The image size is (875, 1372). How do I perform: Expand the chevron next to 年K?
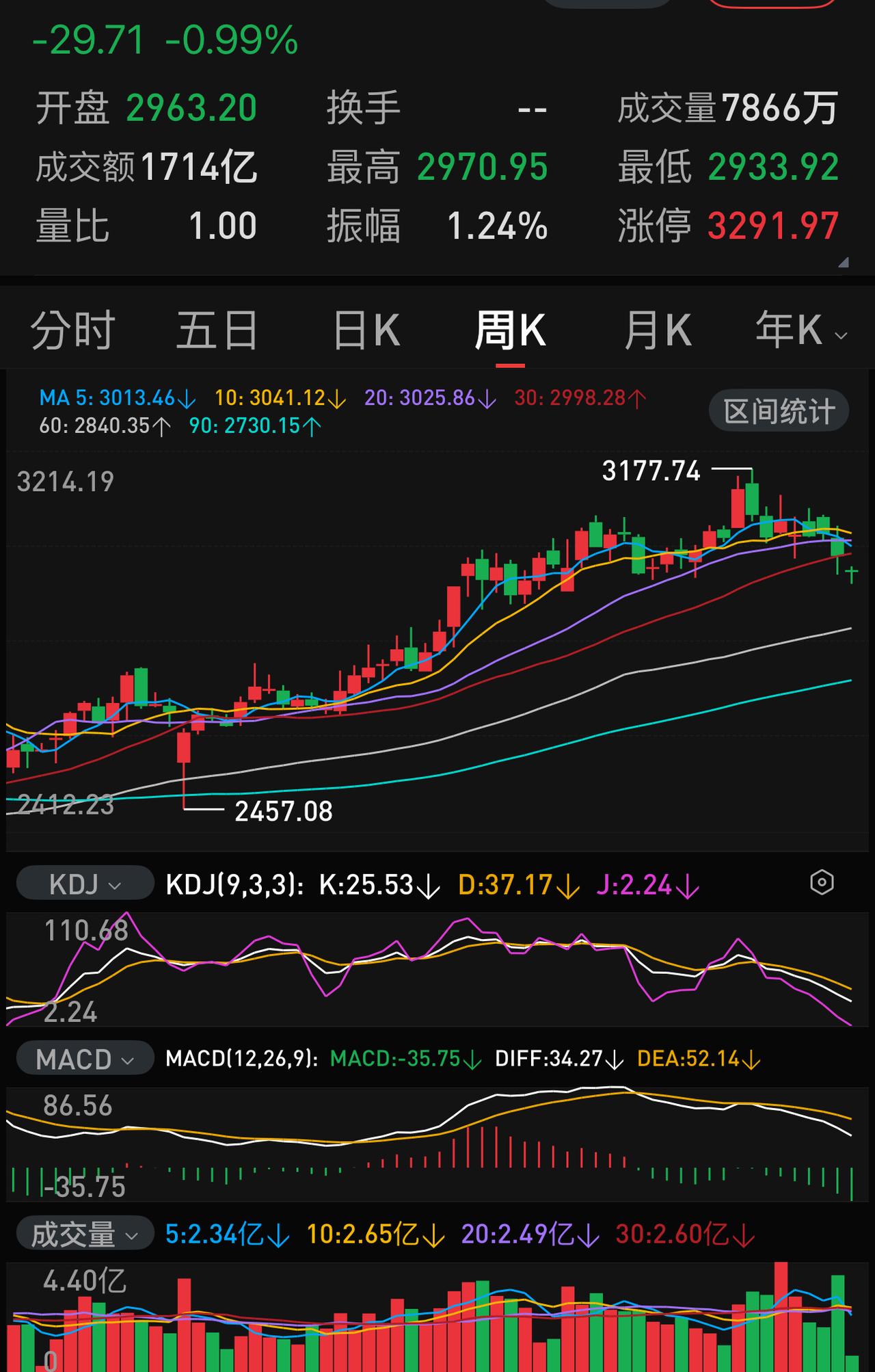coord(839,336)
